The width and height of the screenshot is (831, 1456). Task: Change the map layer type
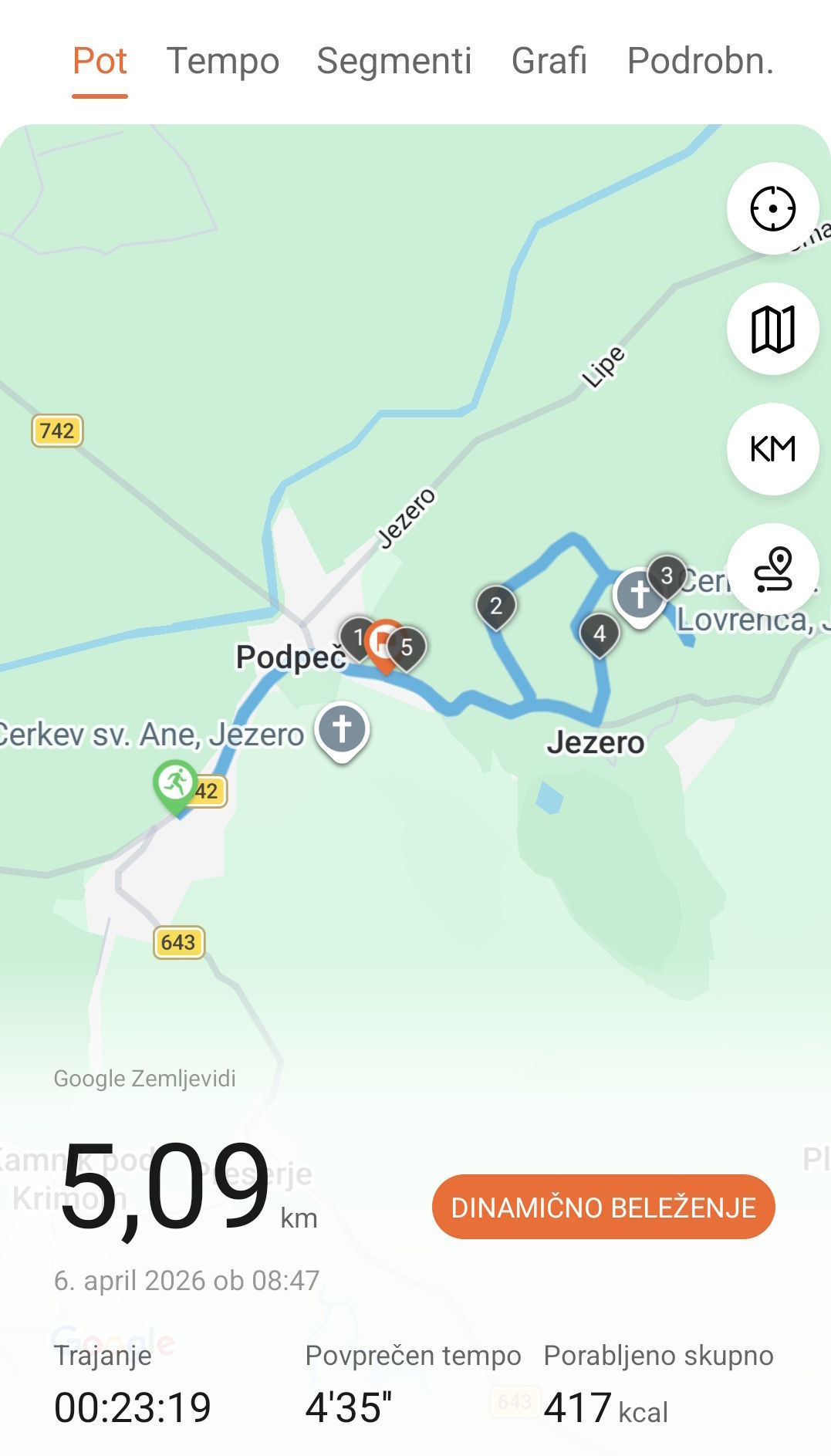pyautogui.click(x=772, y=329)
